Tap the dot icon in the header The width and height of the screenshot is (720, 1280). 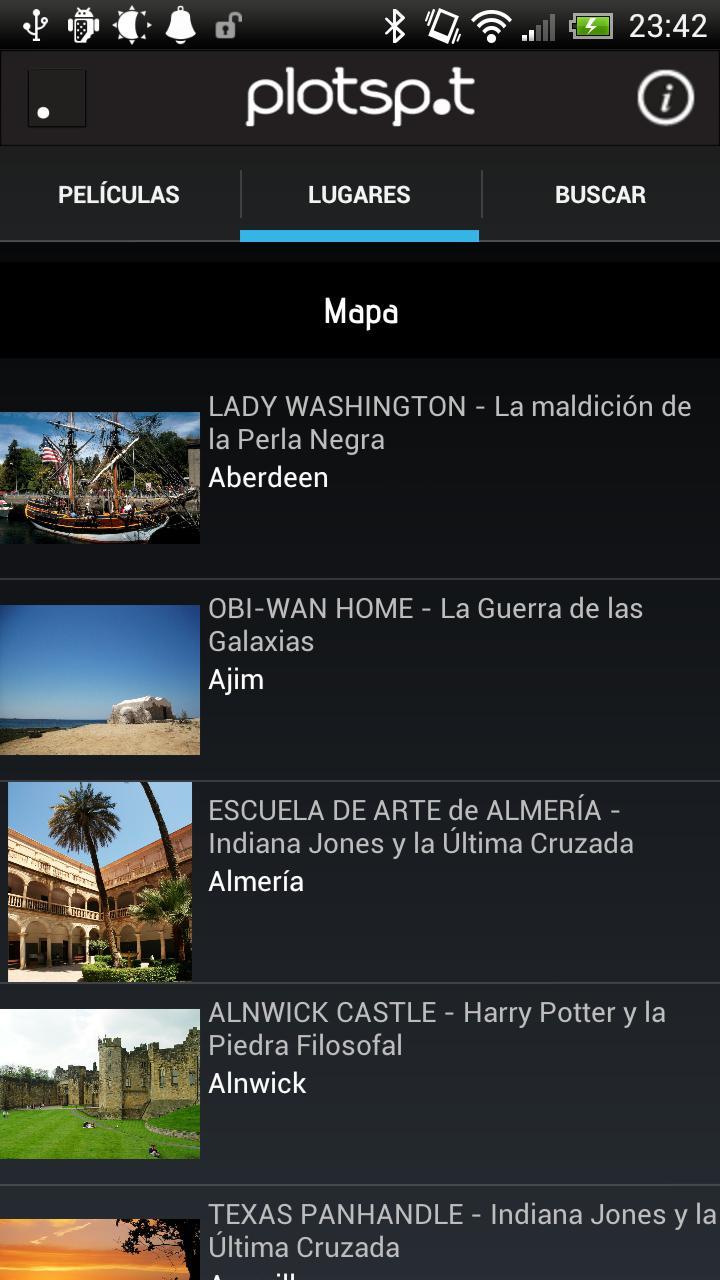coord(56,98)
